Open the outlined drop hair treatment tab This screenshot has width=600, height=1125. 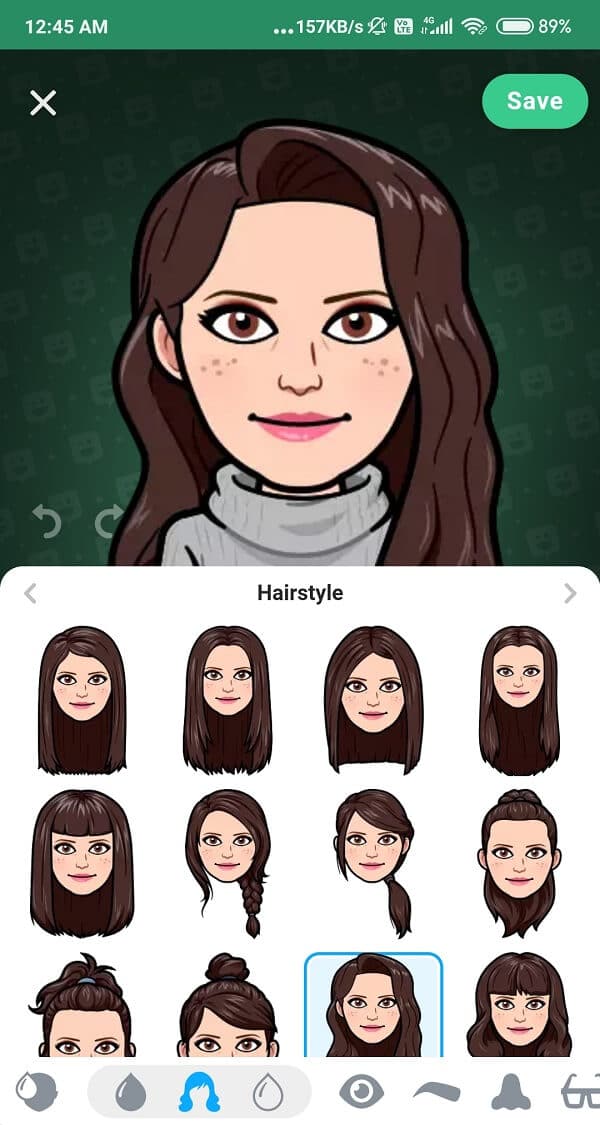(268, 1093)
